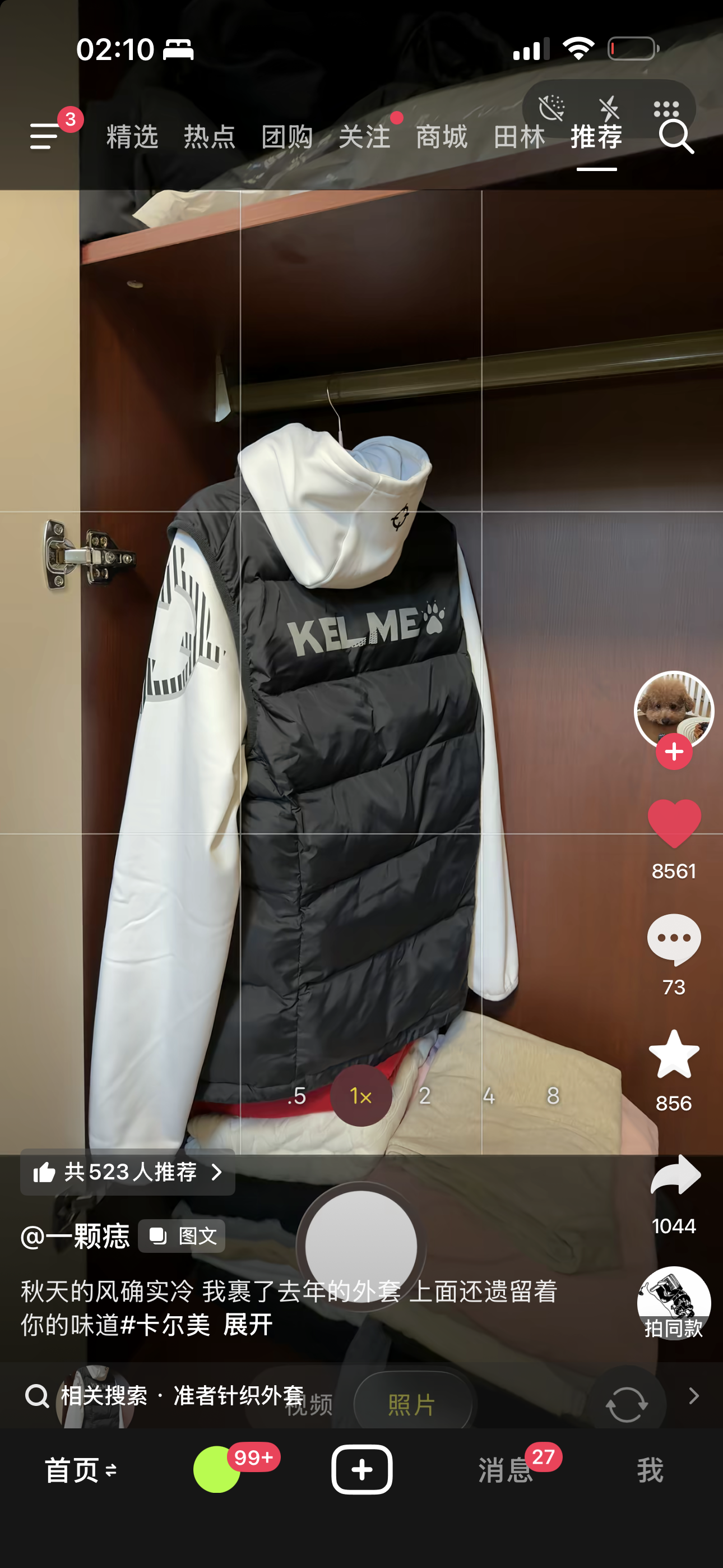Share this post via the arrow icon
723x1568 pixels.
click(x=675, y=1174)
